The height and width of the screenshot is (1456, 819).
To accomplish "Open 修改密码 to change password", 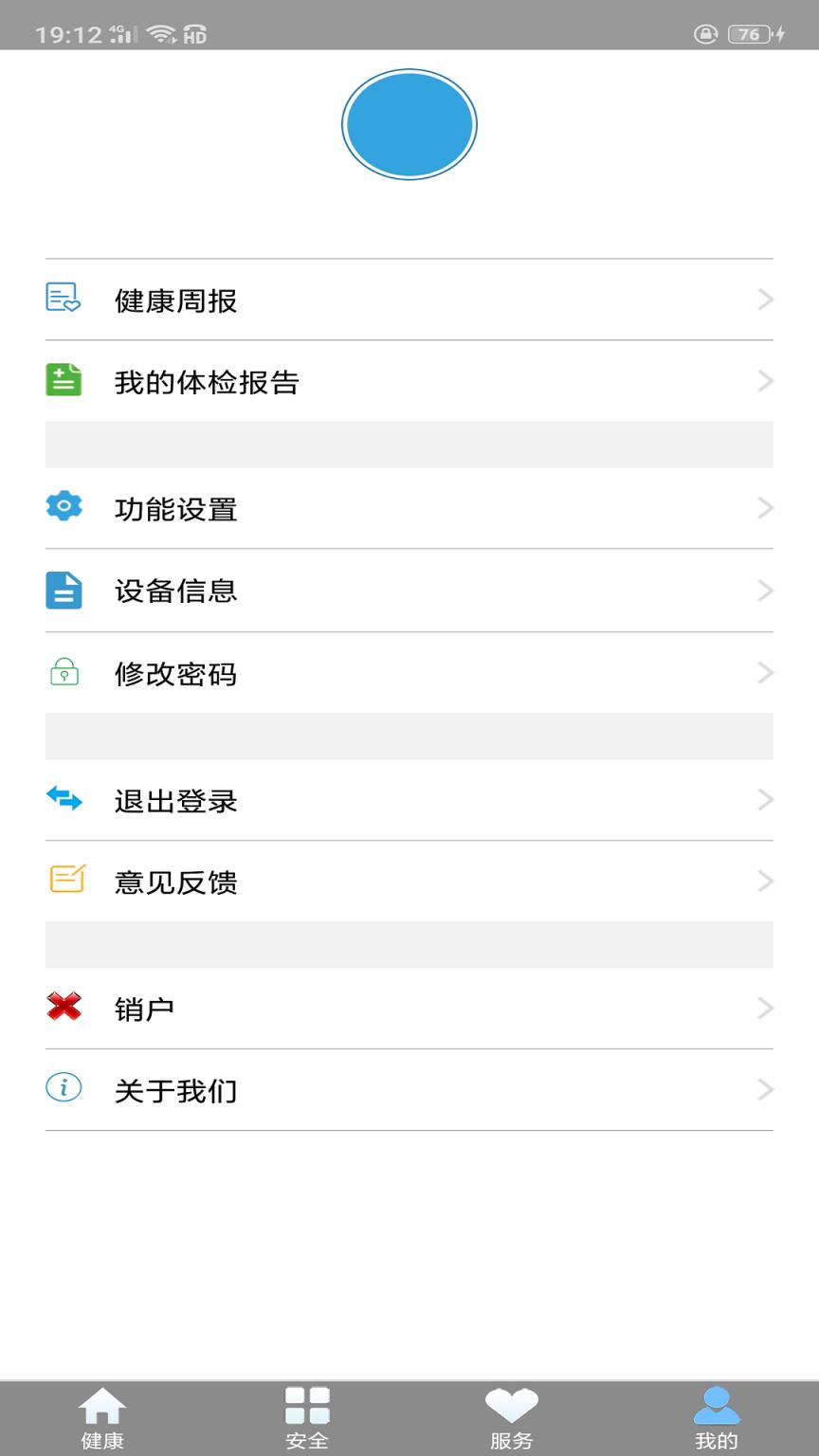I will pos(177,674).
